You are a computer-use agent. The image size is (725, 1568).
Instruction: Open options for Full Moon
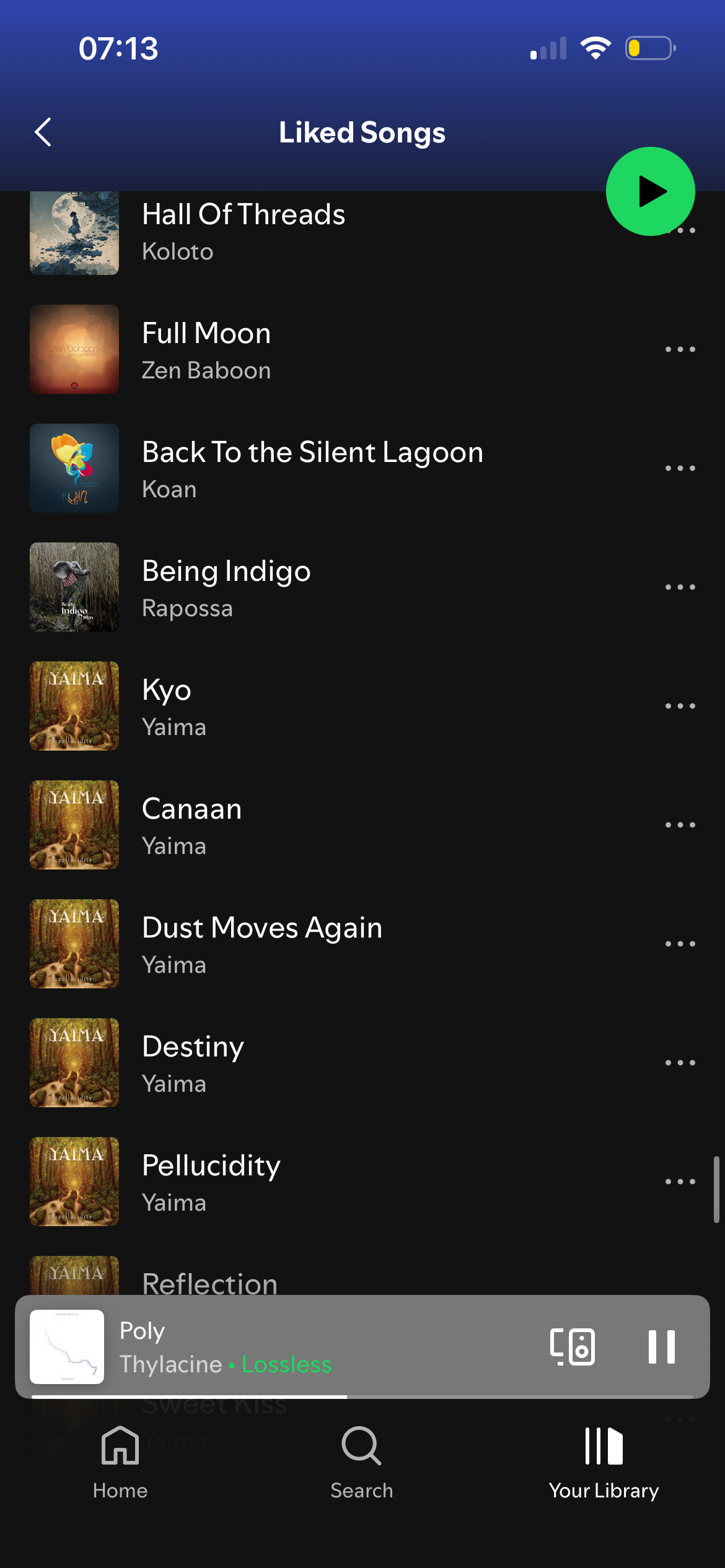[680, 350]
